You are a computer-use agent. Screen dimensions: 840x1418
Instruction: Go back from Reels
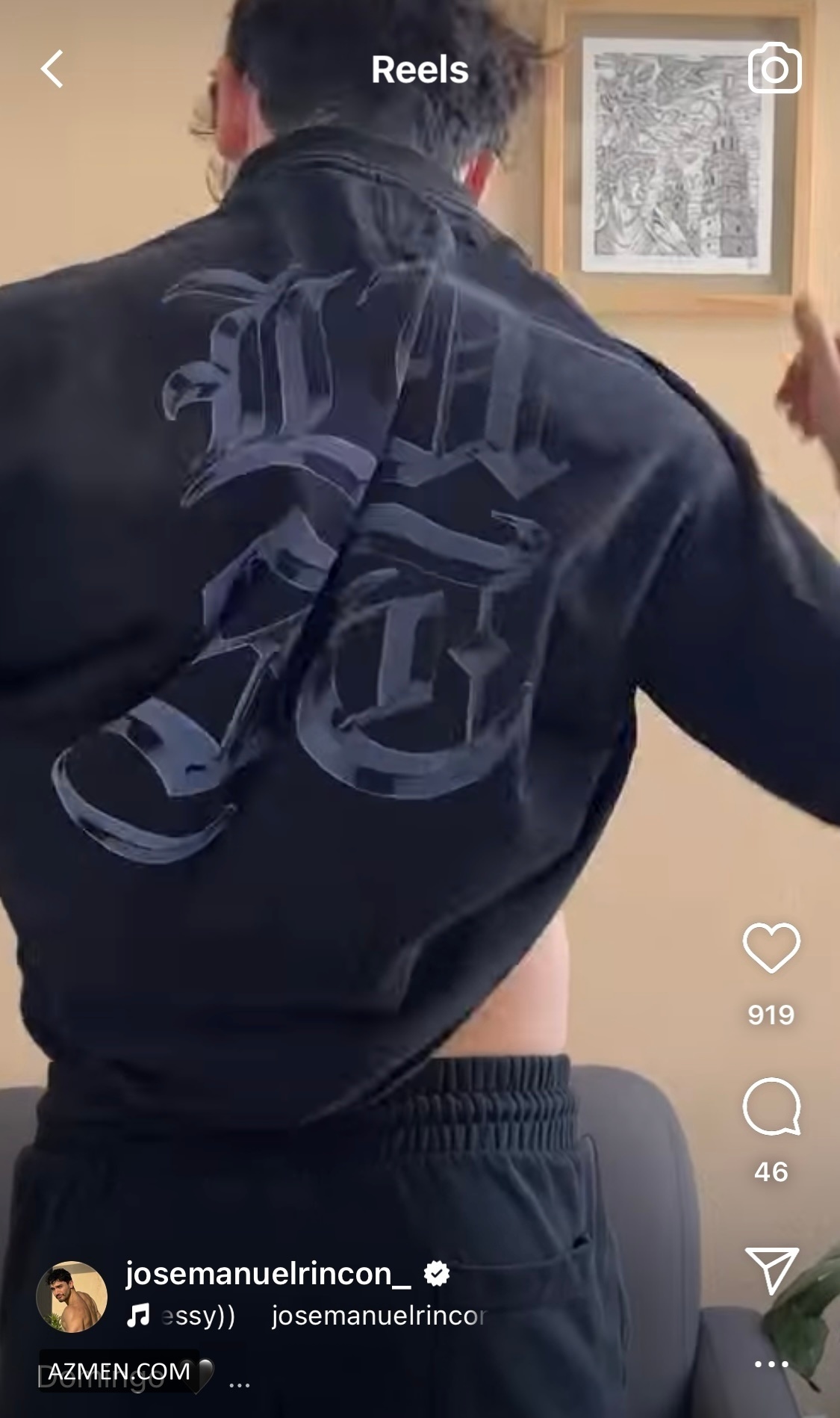(52, 69)
